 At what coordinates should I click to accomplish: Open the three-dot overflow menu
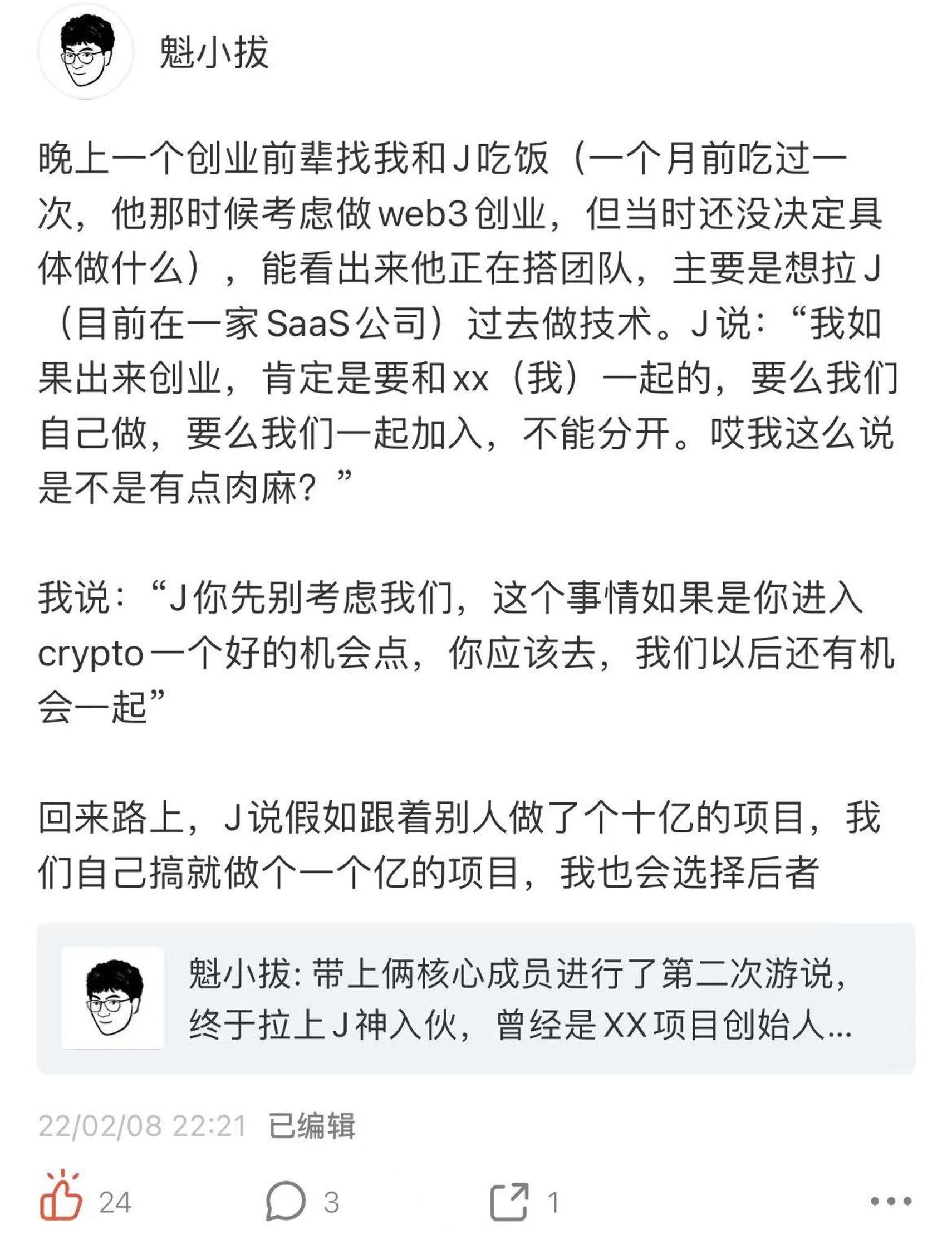point(891,1202)
